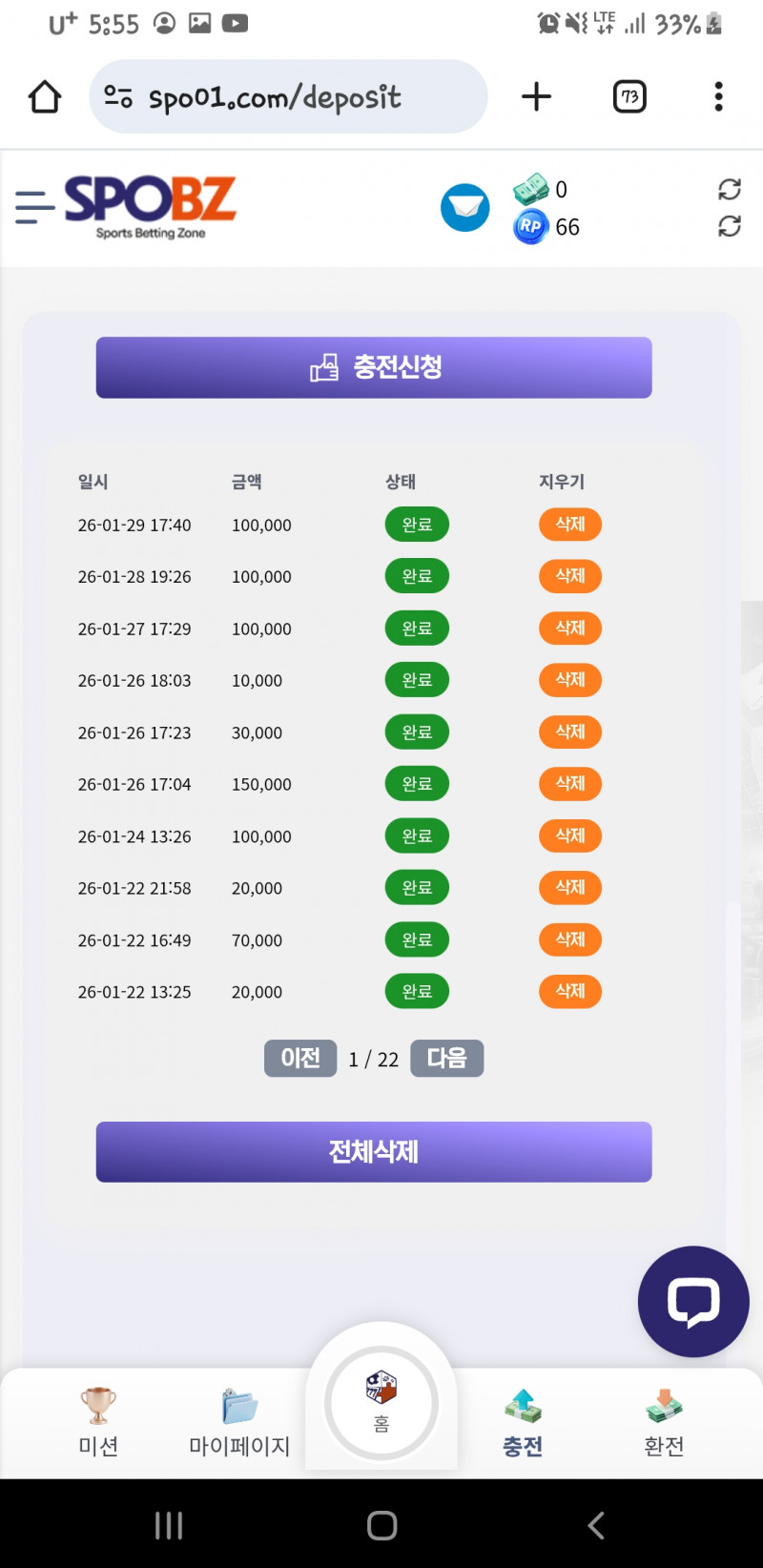Open the live chat floating button
The width and height of the screenshot is (763, 1568).
693,1301
